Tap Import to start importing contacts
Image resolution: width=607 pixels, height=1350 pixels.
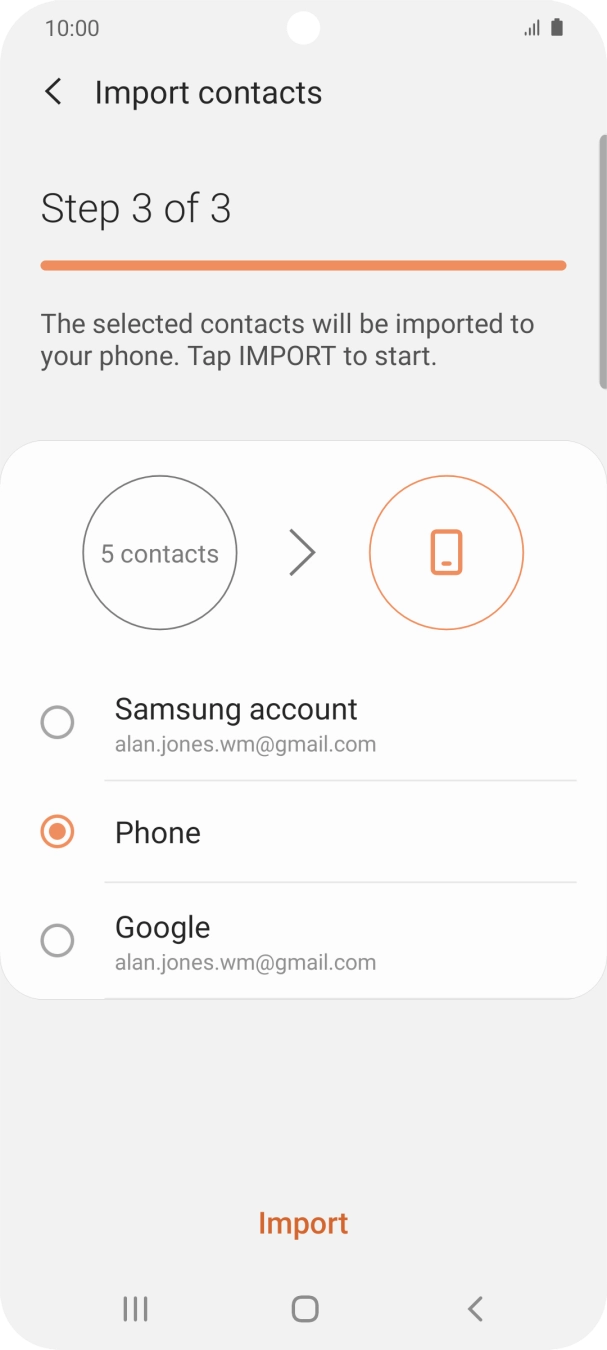(x=303, y=1223)
